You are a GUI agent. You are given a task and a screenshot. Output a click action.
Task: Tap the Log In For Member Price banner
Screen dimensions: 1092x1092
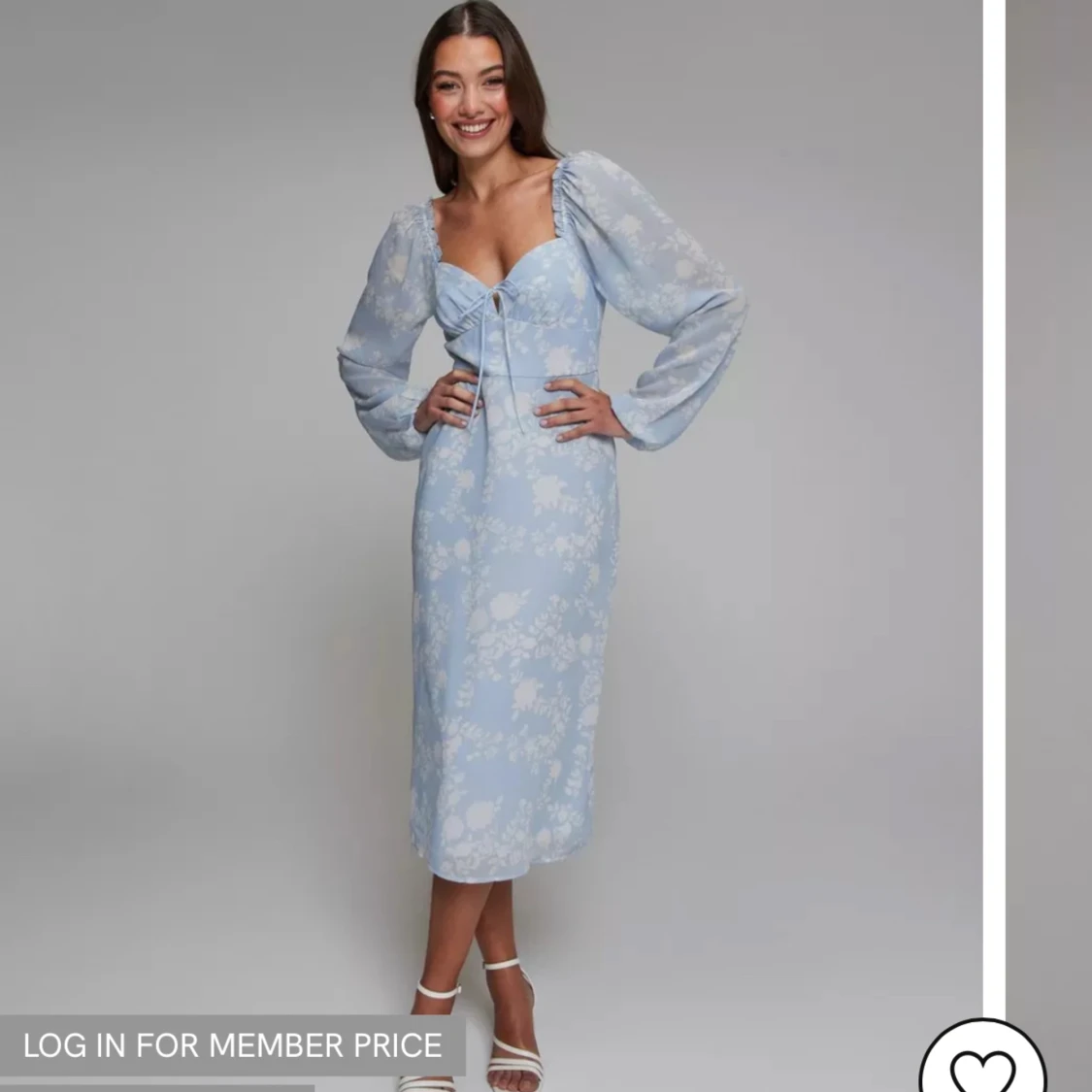233,1045
